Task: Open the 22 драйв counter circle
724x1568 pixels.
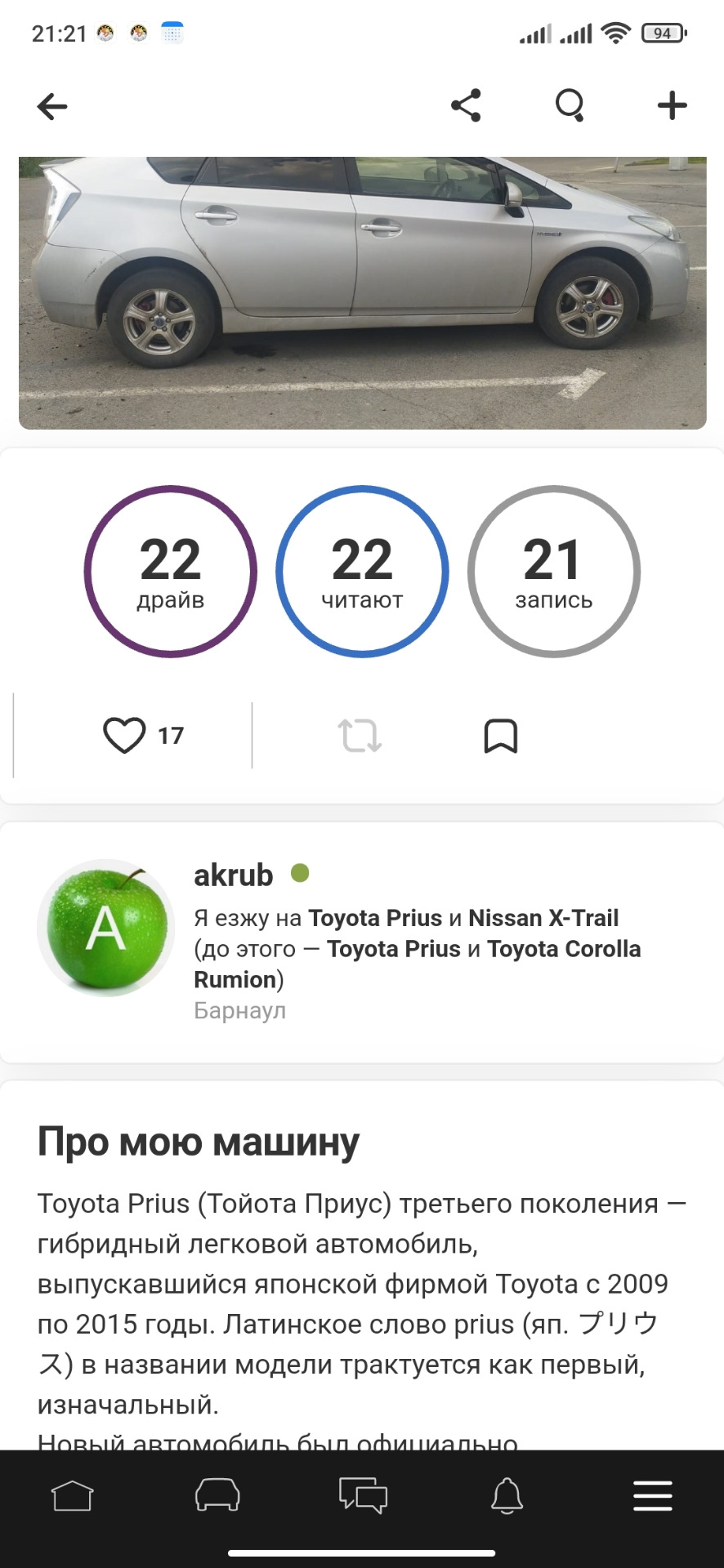Action: tap(169, 572)
